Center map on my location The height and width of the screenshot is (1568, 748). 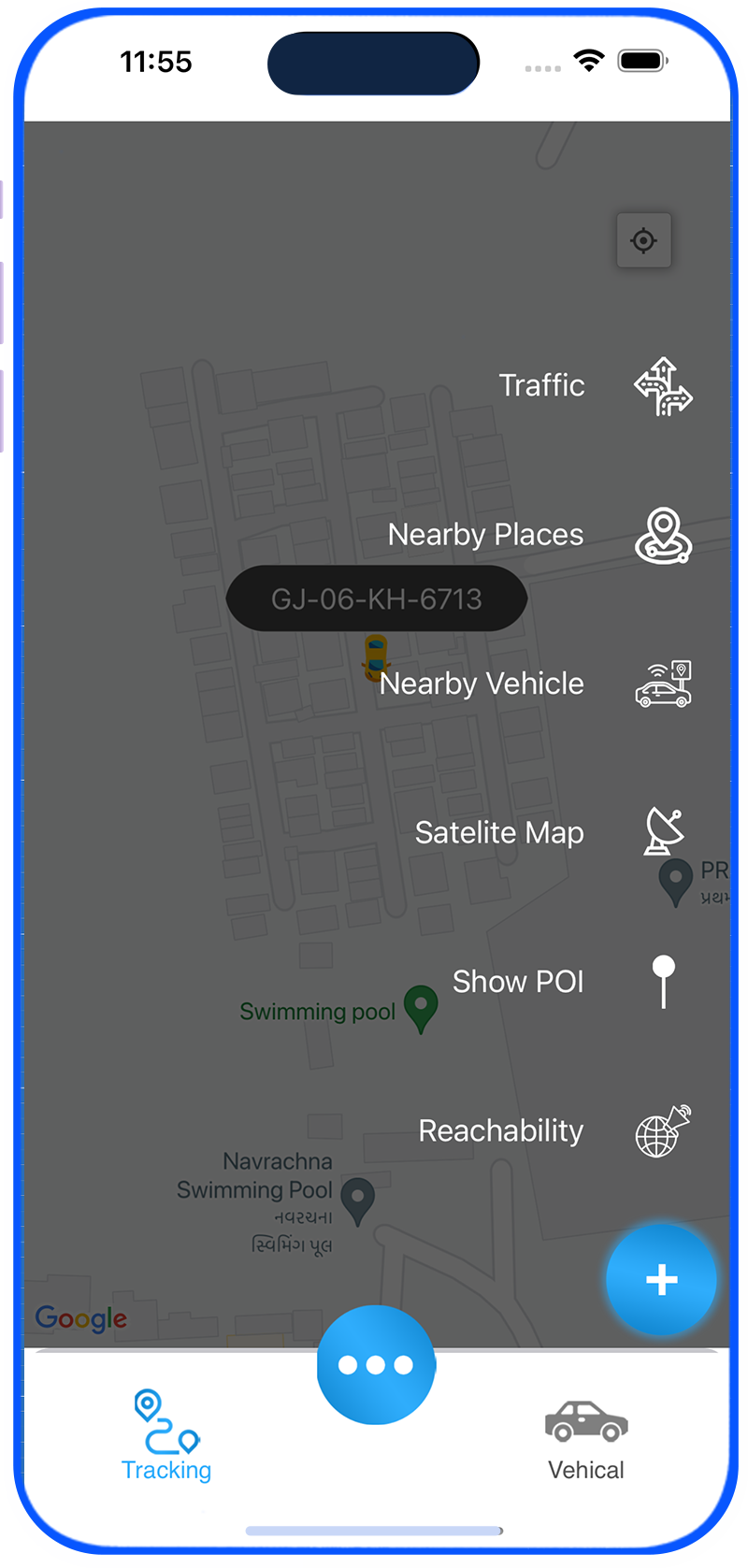tap(643, 240)
